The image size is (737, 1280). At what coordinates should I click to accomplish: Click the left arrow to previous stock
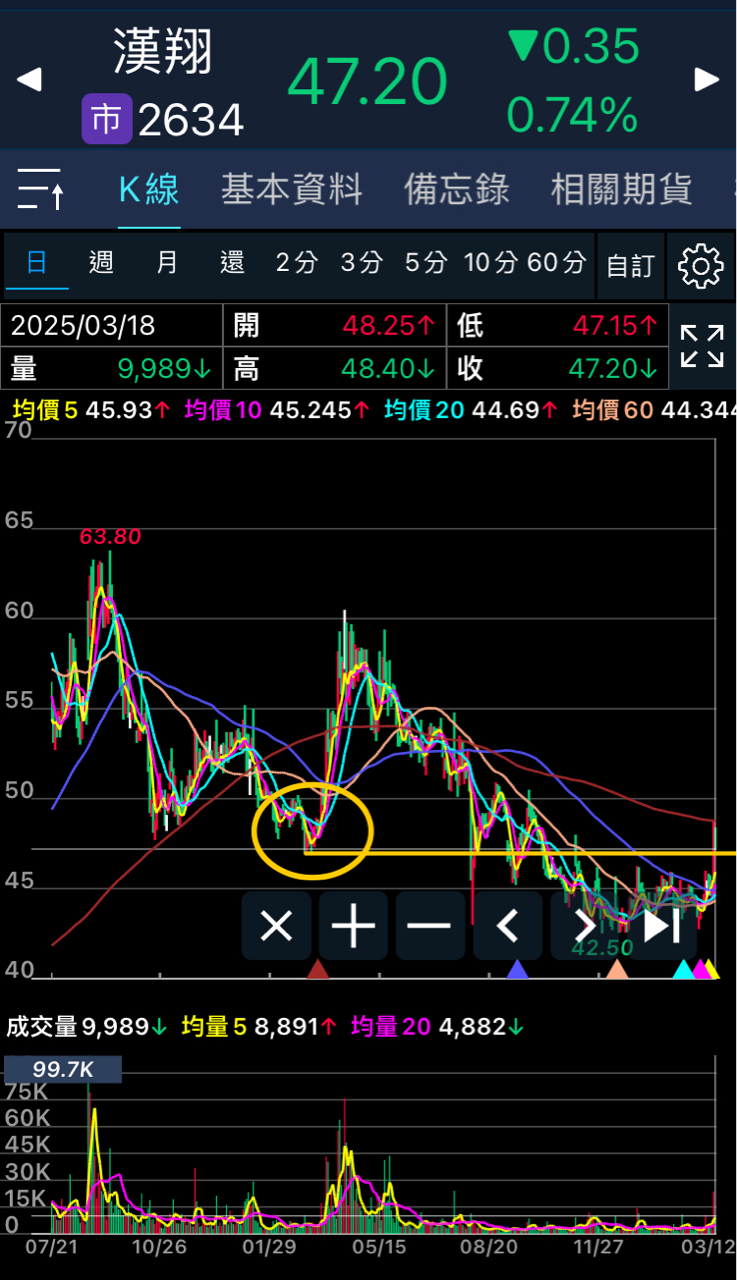[x=28, y=80]
